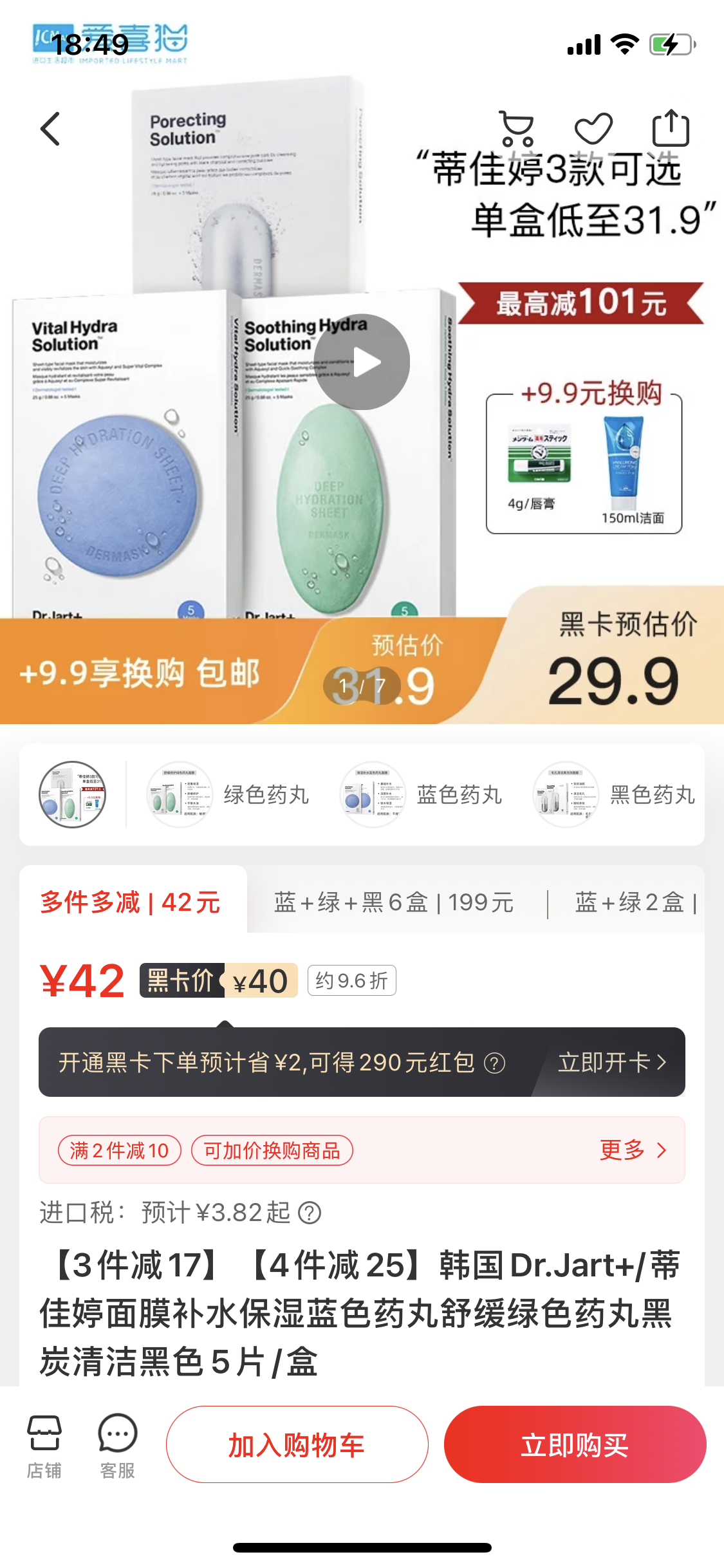Open the shopping cart
The height and width of the screenshot is (1568, 724).
point(517,129)
